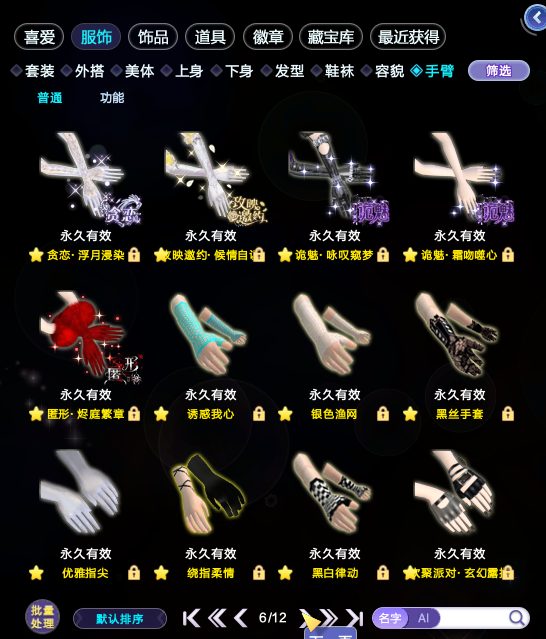Go to the 藏宝库 tab
This screenshot has height=639, width=546.
click(x=330, y=37)
